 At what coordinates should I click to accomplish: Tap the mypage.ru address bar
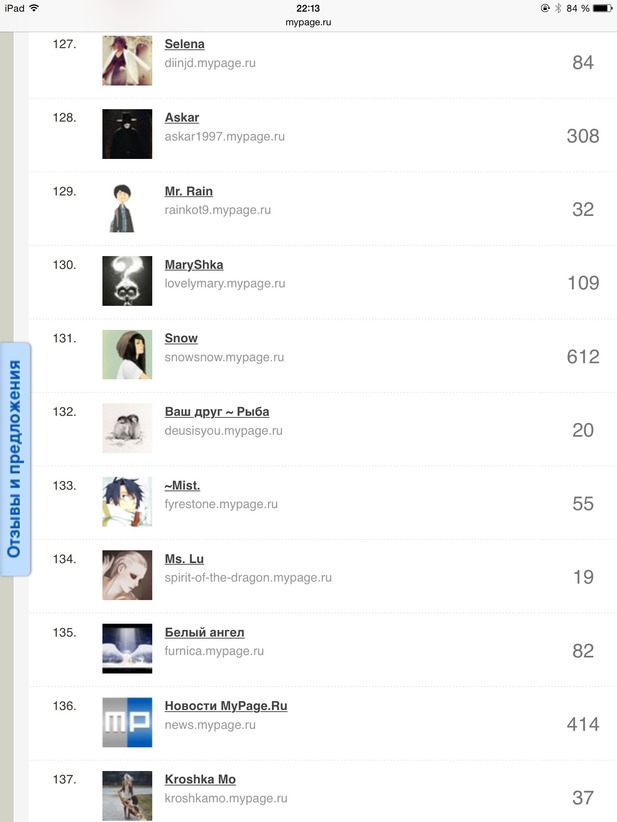click(x=308, y=21)
